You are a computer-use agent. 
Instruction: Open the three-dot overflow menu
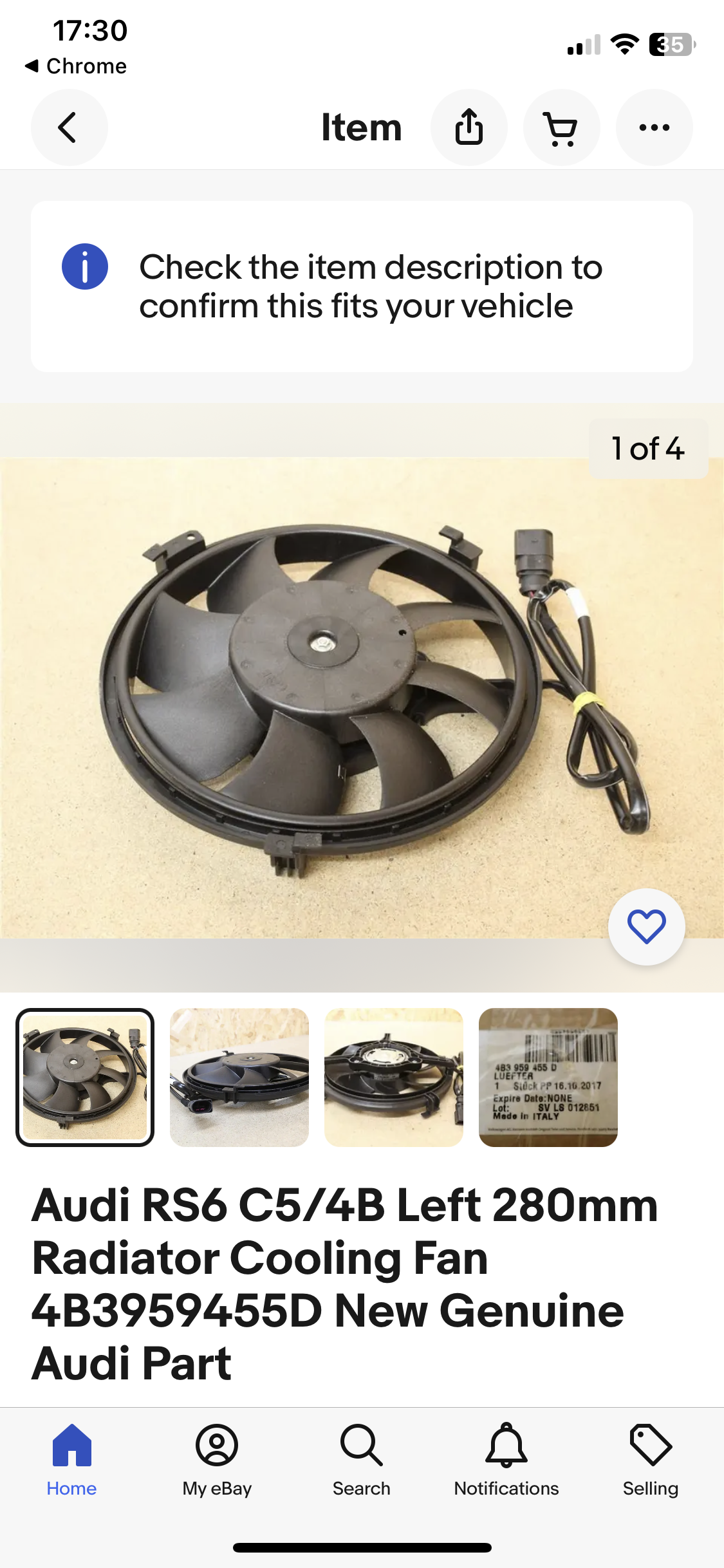coord(654,127)
